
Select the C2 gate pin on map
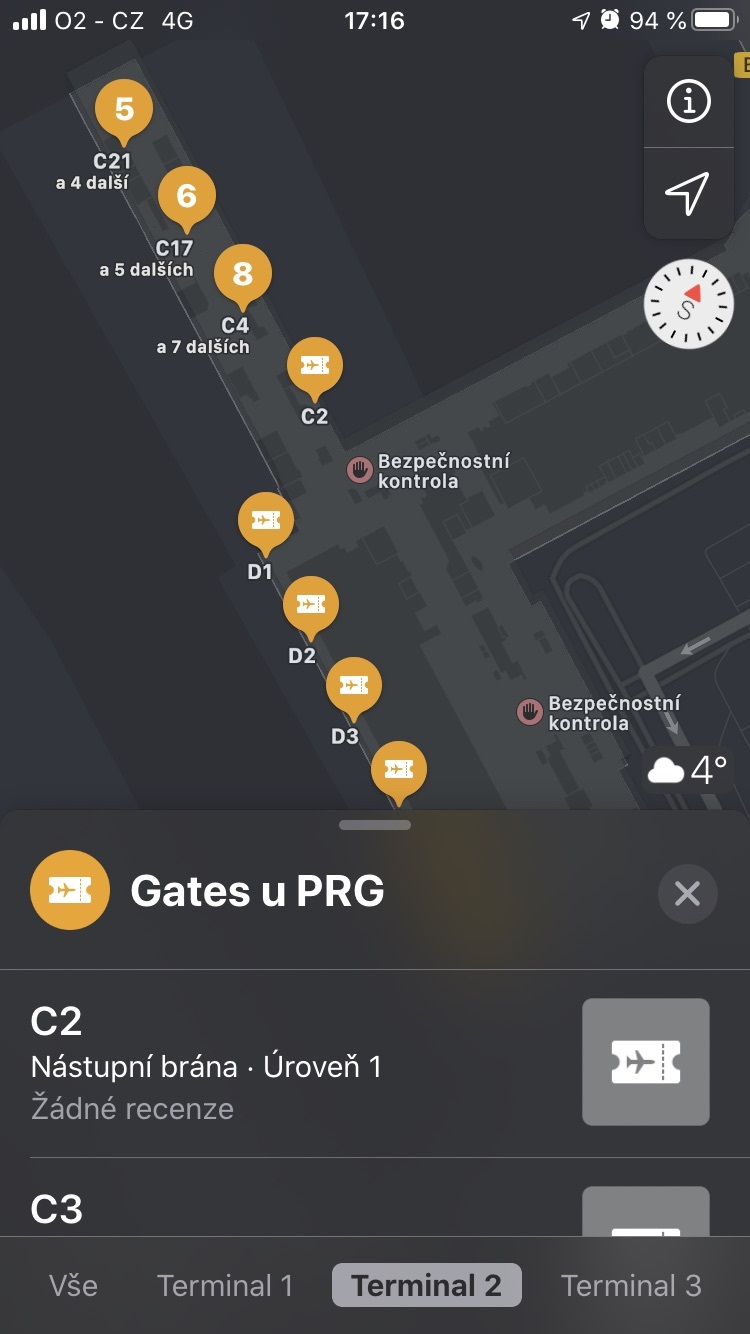tap(315, 366)
